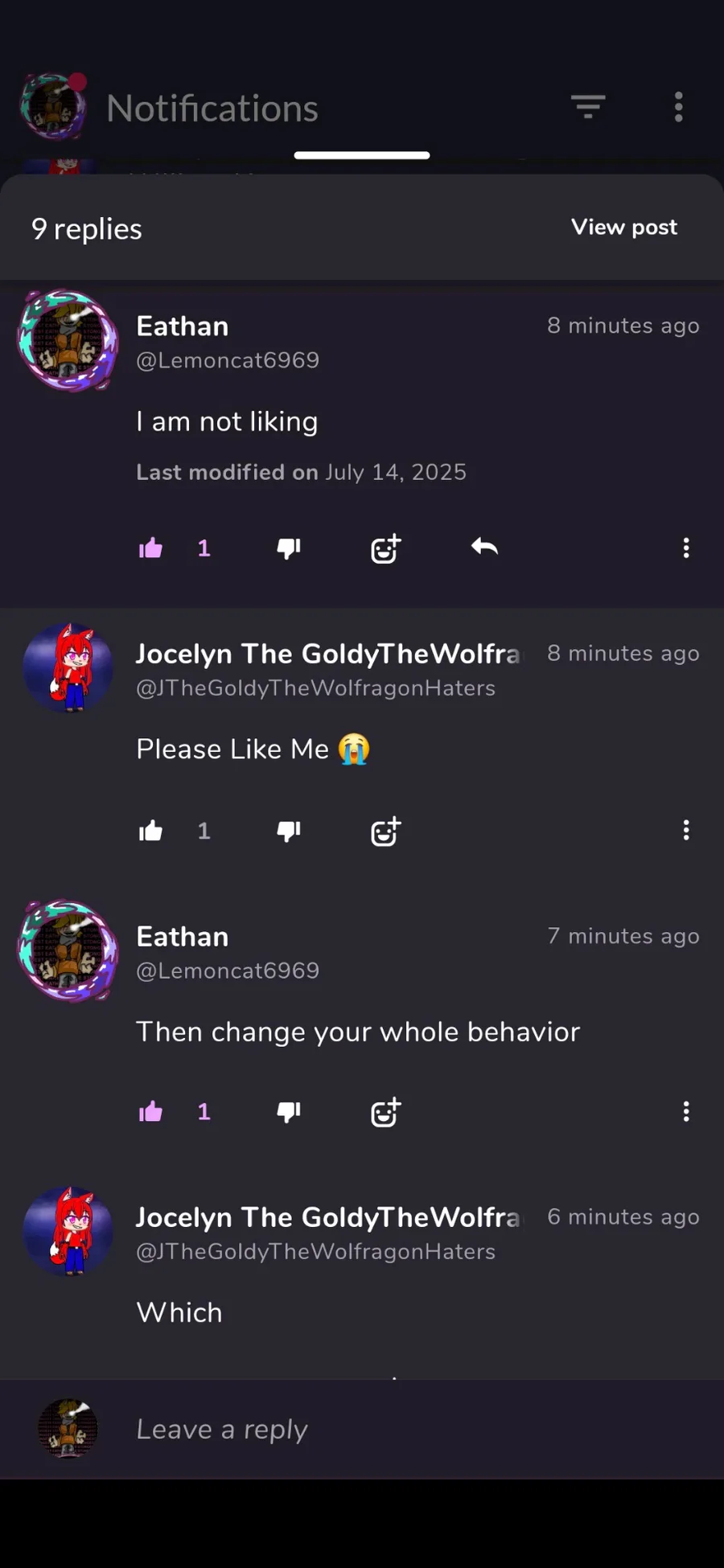Dislike the "Please Like Me" reply
The width and height of the screenshot is (724, 1568).
tap(289, 831)
